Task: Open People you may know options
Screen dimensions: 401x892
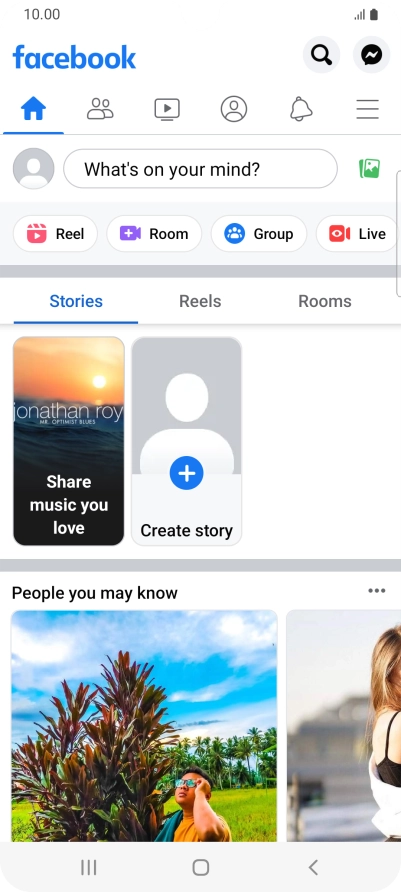Action: click(377, 590)
